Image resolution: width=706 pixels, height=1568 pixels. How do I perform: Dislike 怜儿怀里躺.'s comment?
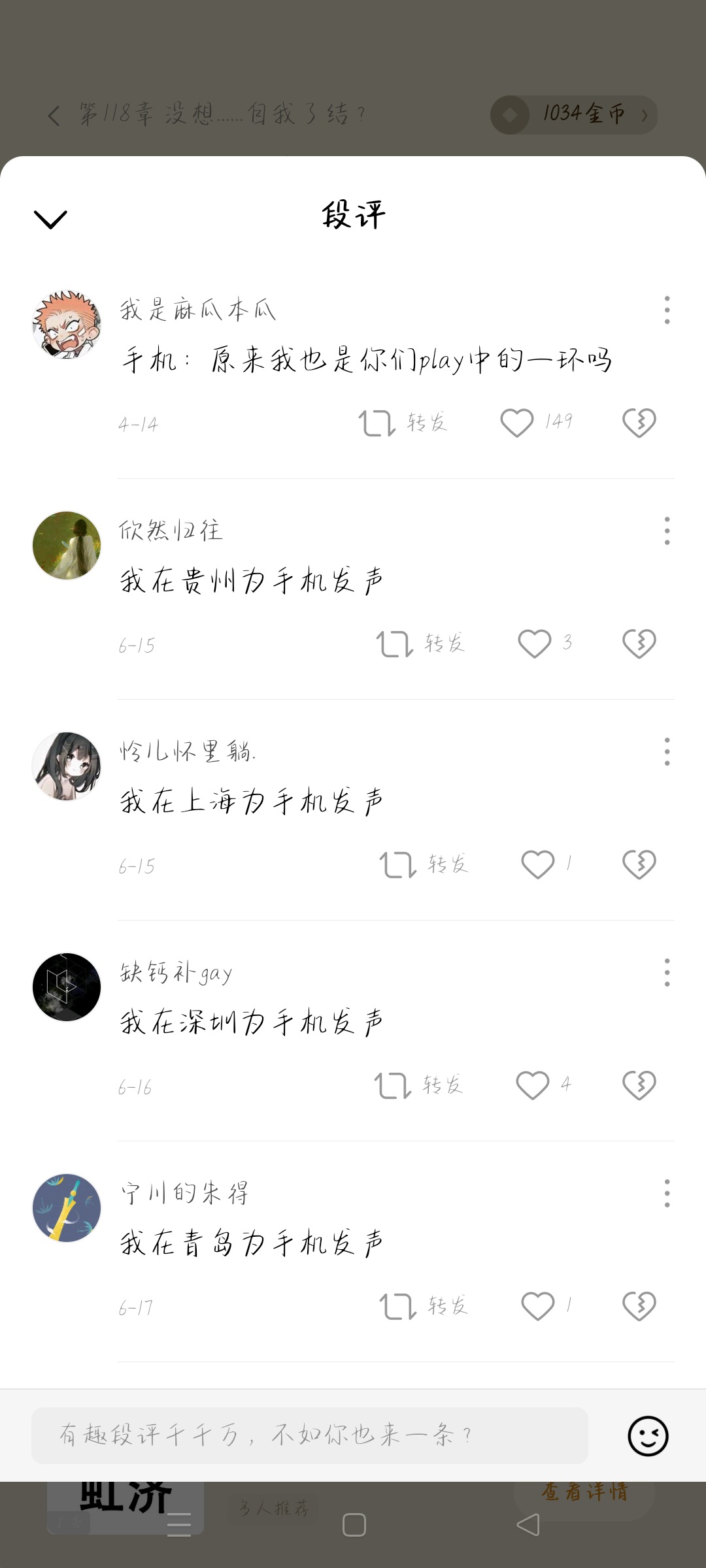[639, 864]
